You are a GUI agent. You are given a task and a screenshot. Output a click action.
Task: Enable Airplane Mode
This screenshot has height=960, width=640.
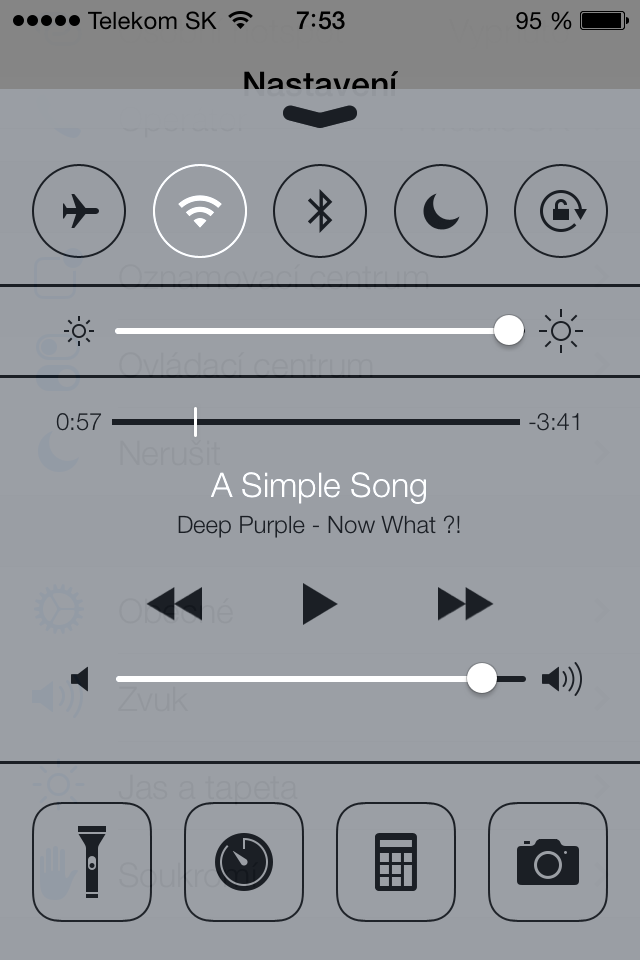click(80, 212)
